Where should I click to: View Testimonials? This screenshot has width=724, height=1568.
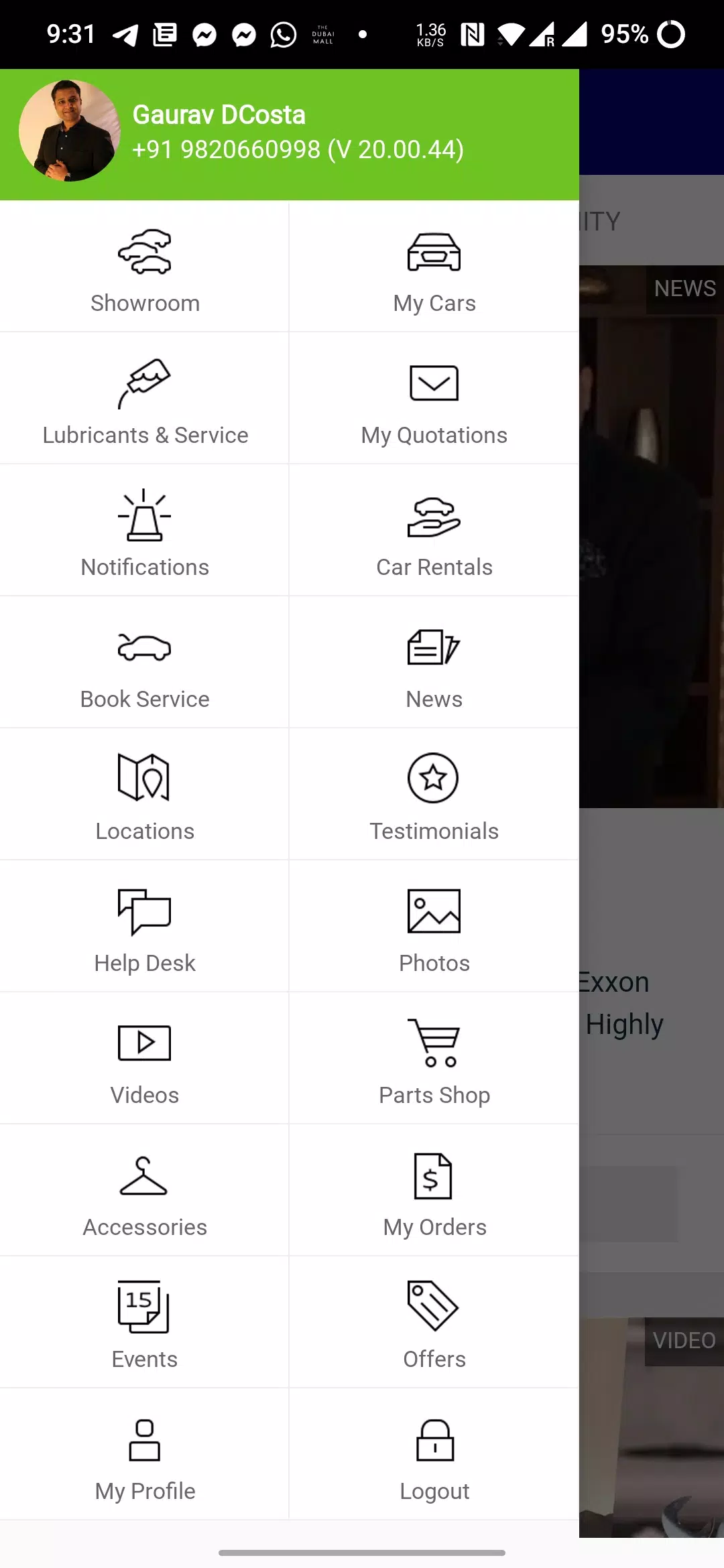434,795
